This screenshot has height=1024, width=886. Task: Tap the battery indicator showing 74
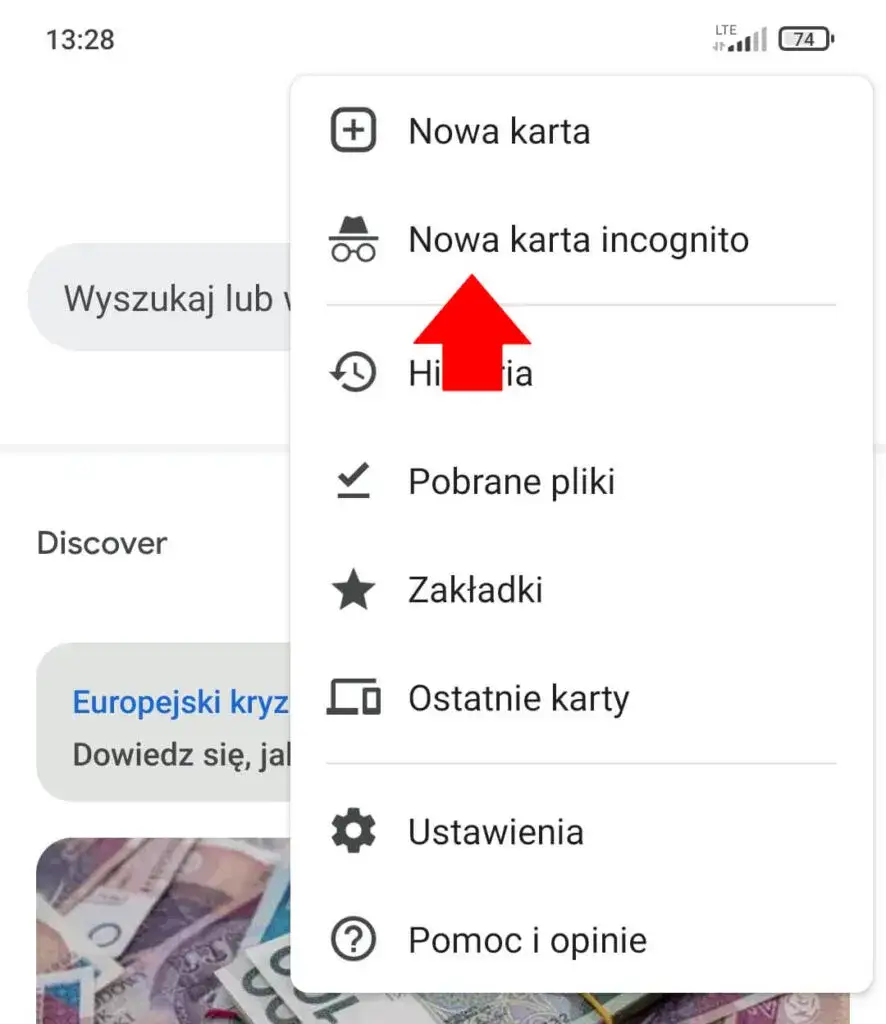pos(805,38)
